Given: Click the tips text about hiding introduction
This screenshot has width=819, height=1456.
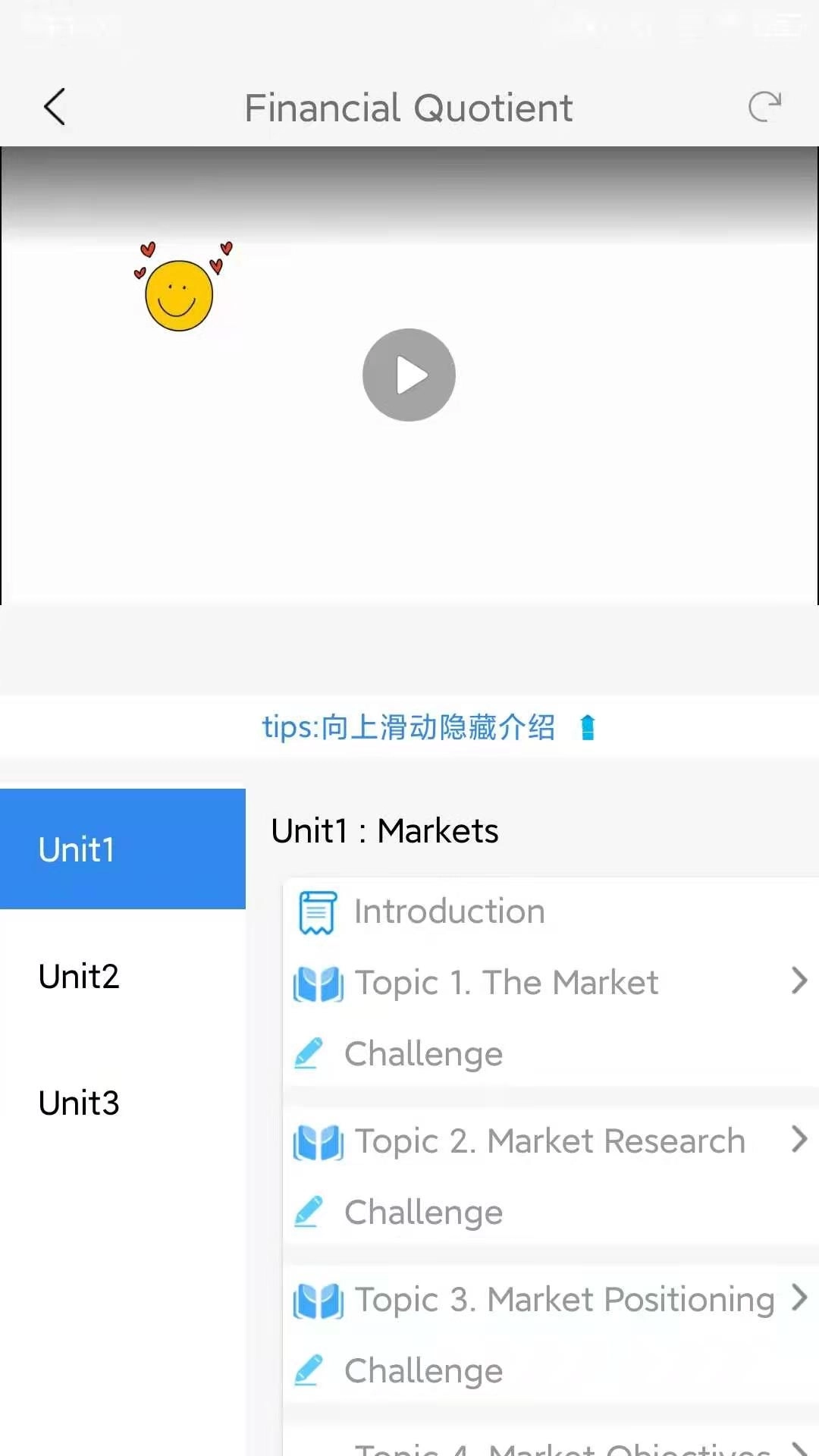Looking at the screenshot, I should coord(408,726).
